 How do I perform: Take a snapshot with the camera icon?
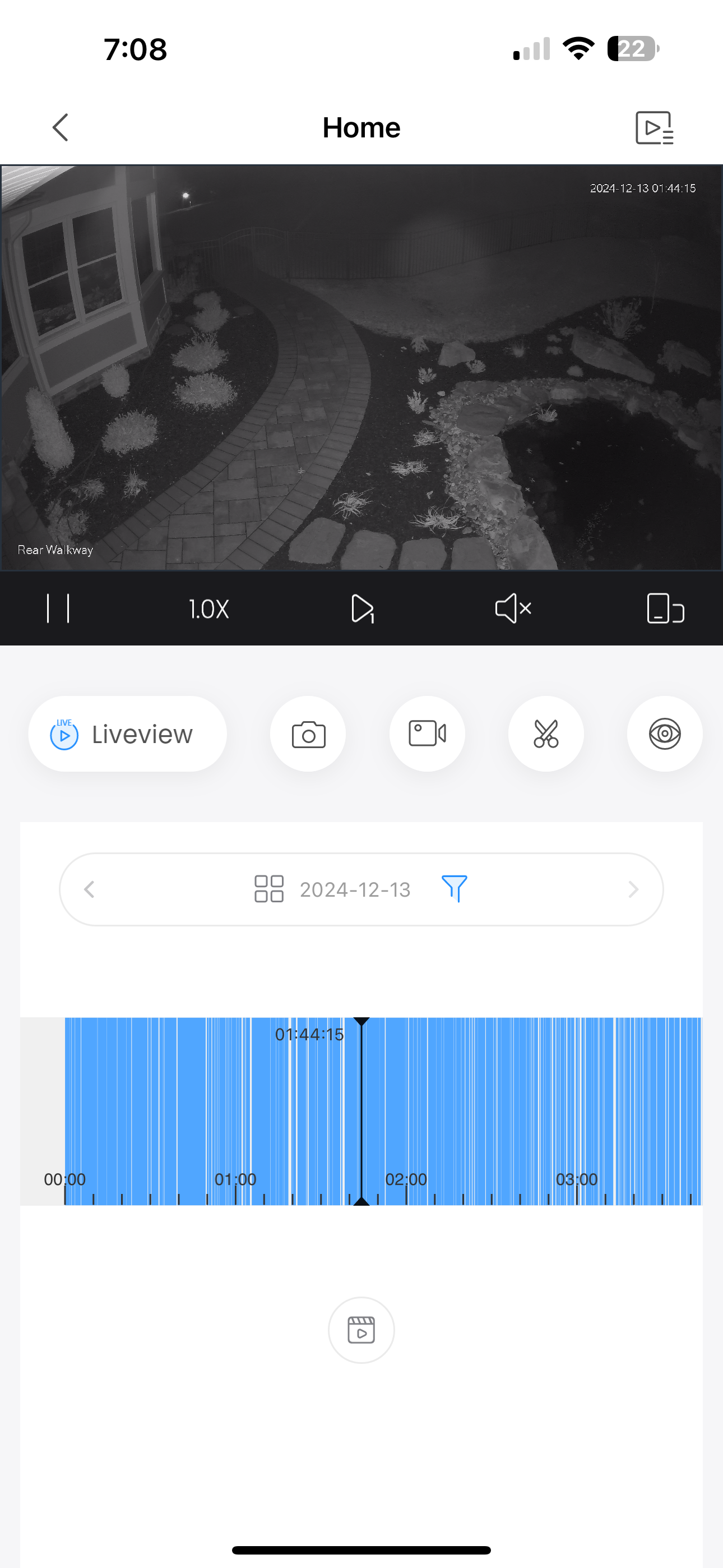[x=308, y=734]
